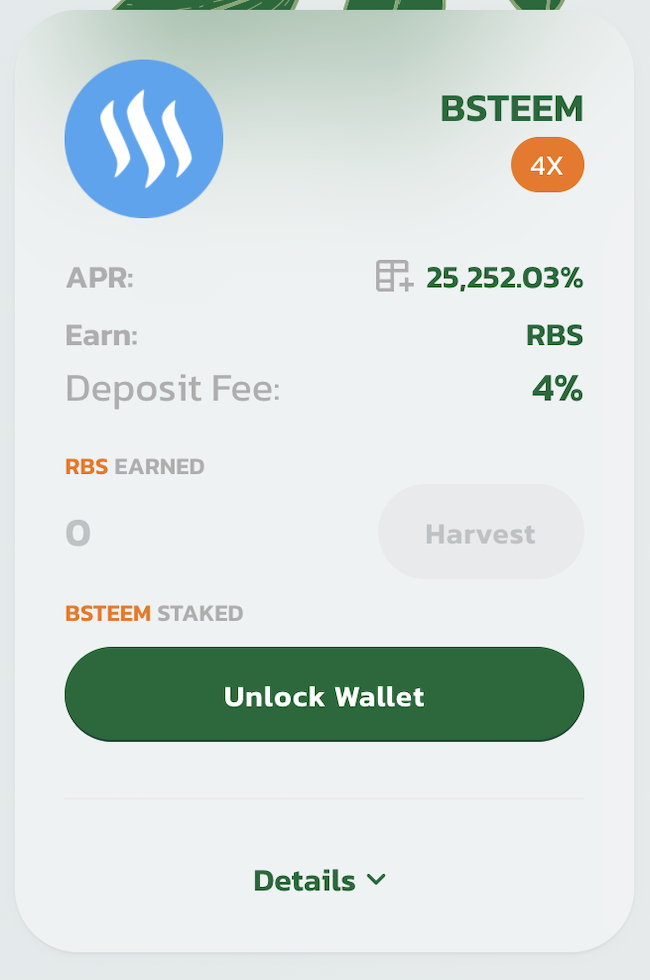
Task: Tap the Harvest button
Action: pyautogui.click(x=480, y=533)
